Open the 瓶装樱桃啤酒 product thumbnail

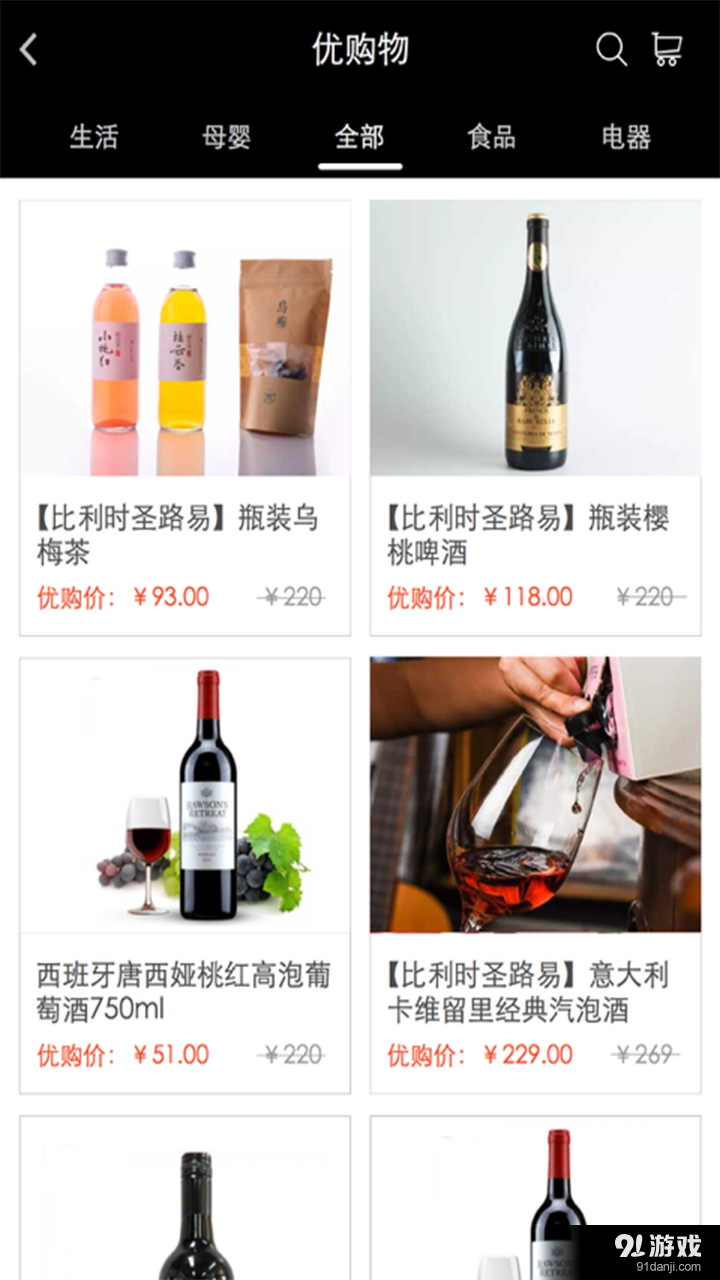tap(535, 345)
